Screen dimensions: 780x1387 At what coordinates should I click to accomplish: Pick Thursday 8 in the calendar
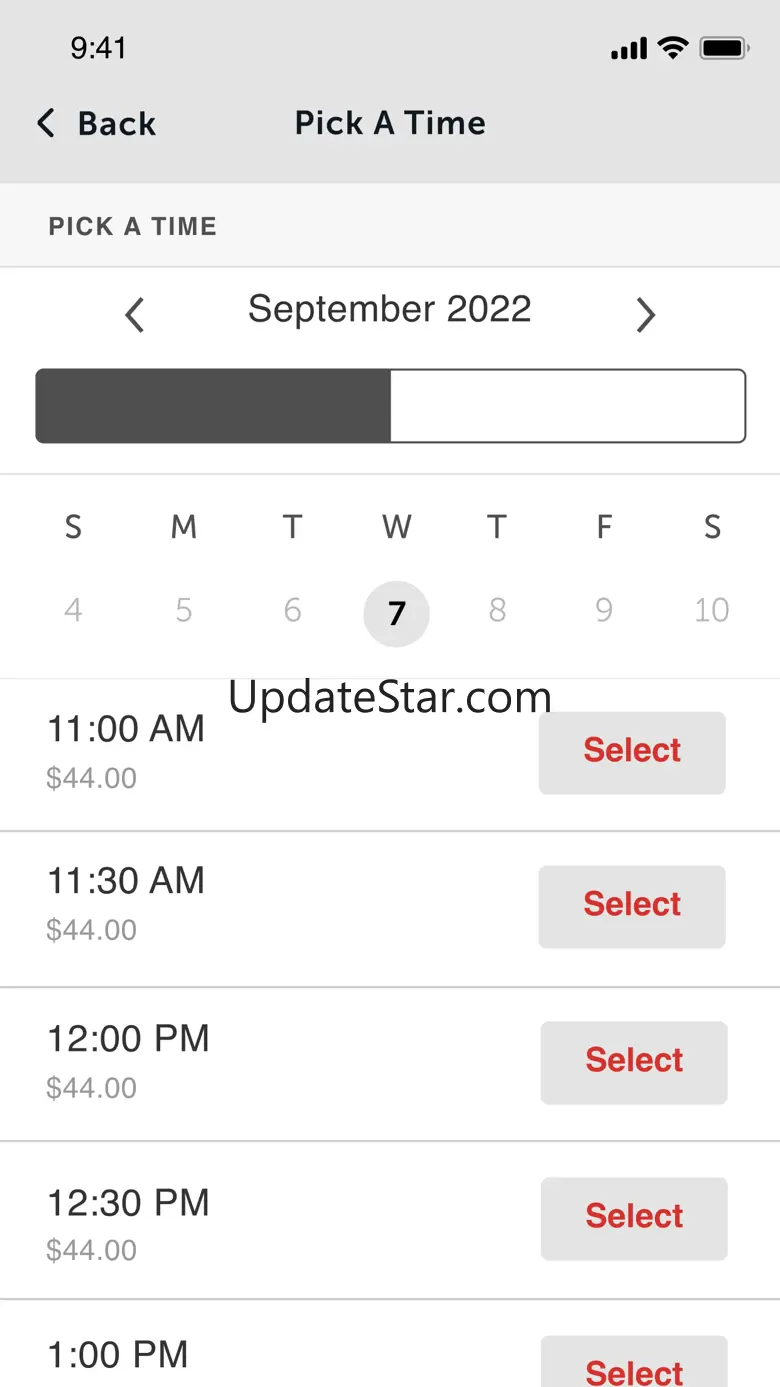pos(497,610)
